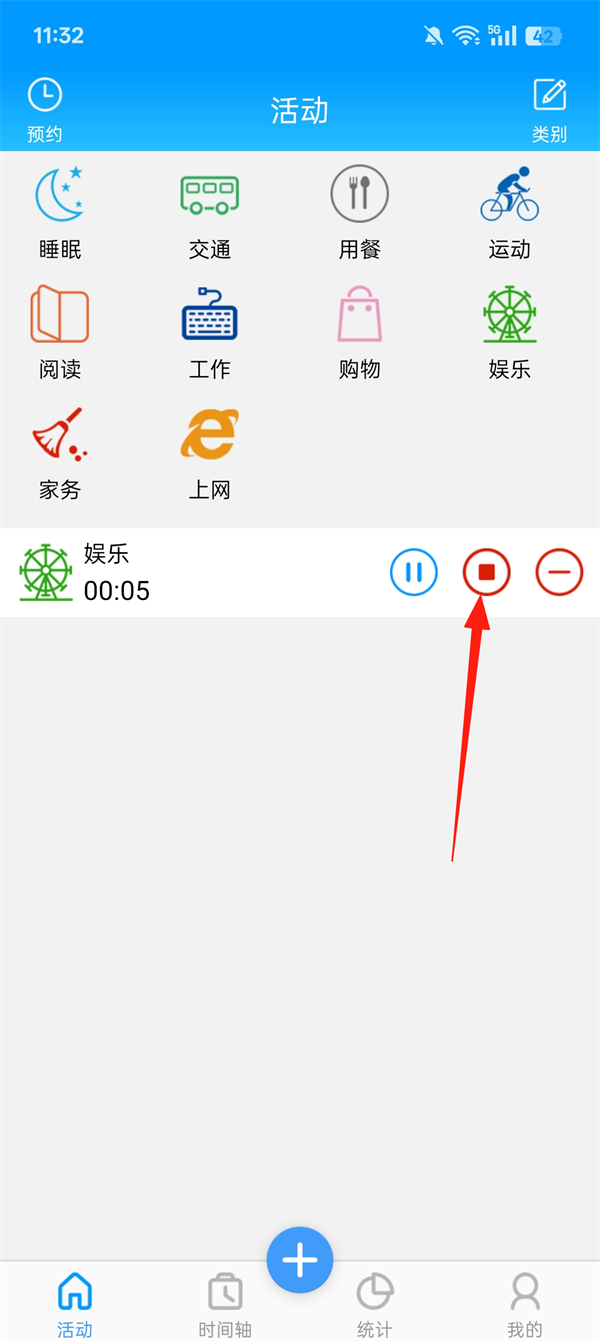This screenshot has width=600, height=1341.
Task: Select the 上网 activity
Action: tap(210, 435)
